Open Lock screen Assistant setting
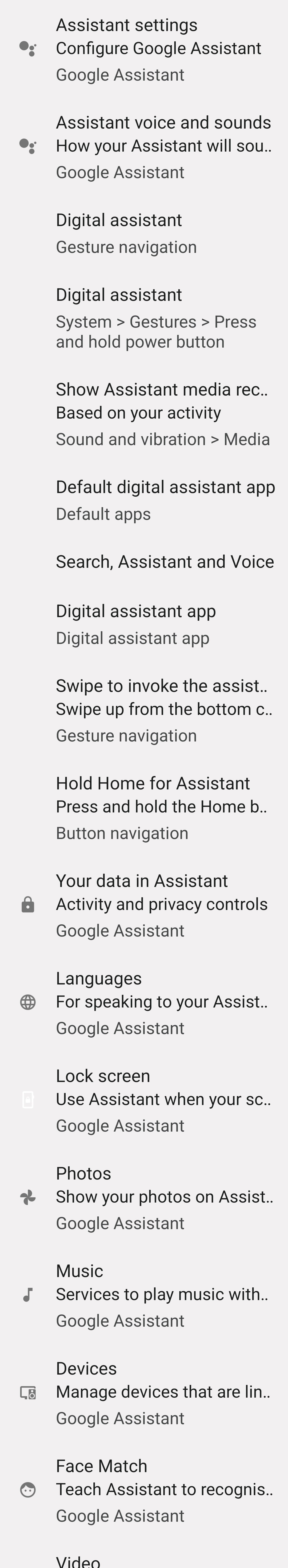The width and height of the screenshot is (288, 1568). (144, 1100)
